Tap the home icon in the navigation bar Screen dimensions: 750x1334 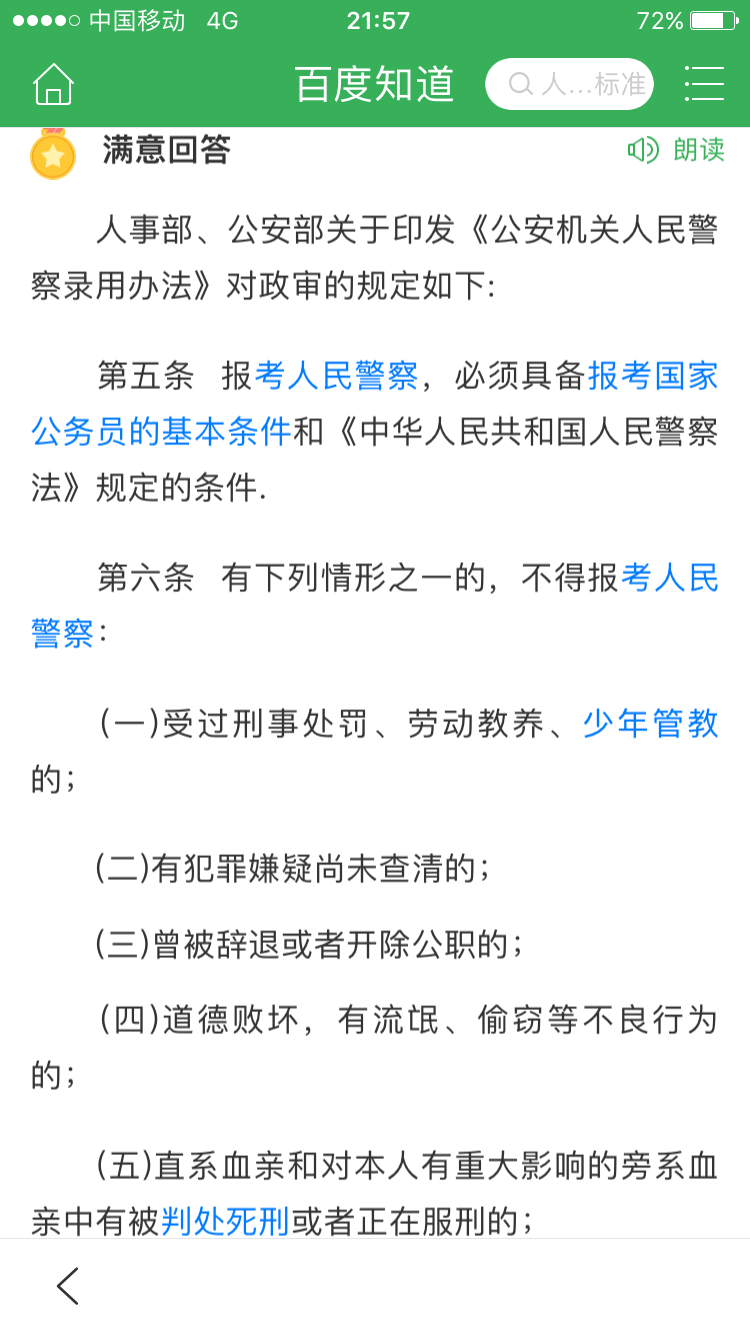tap(53, 84)
